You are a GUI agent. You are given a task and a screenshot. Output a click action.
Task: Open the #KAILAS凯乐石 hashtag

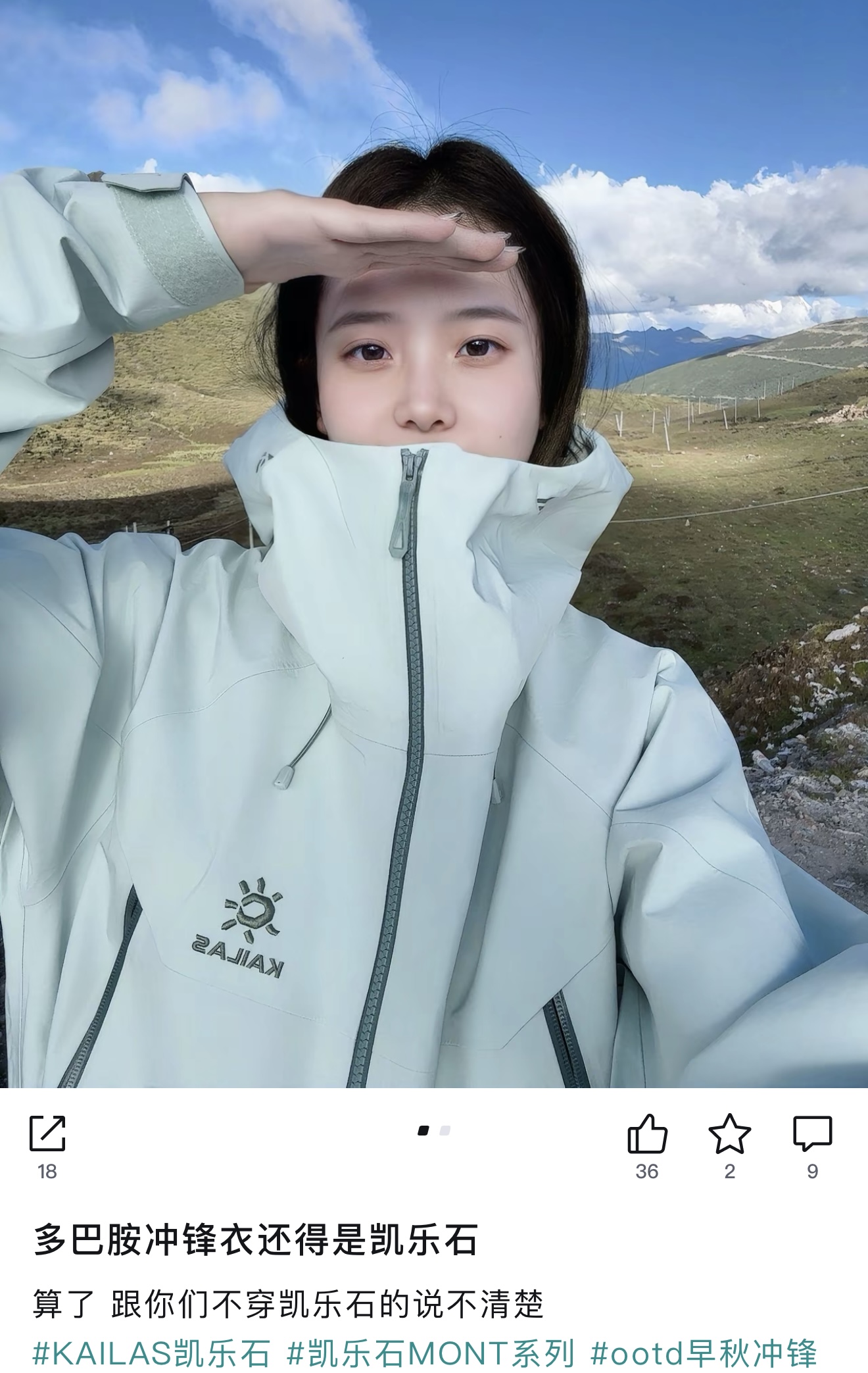(151, 1353)
